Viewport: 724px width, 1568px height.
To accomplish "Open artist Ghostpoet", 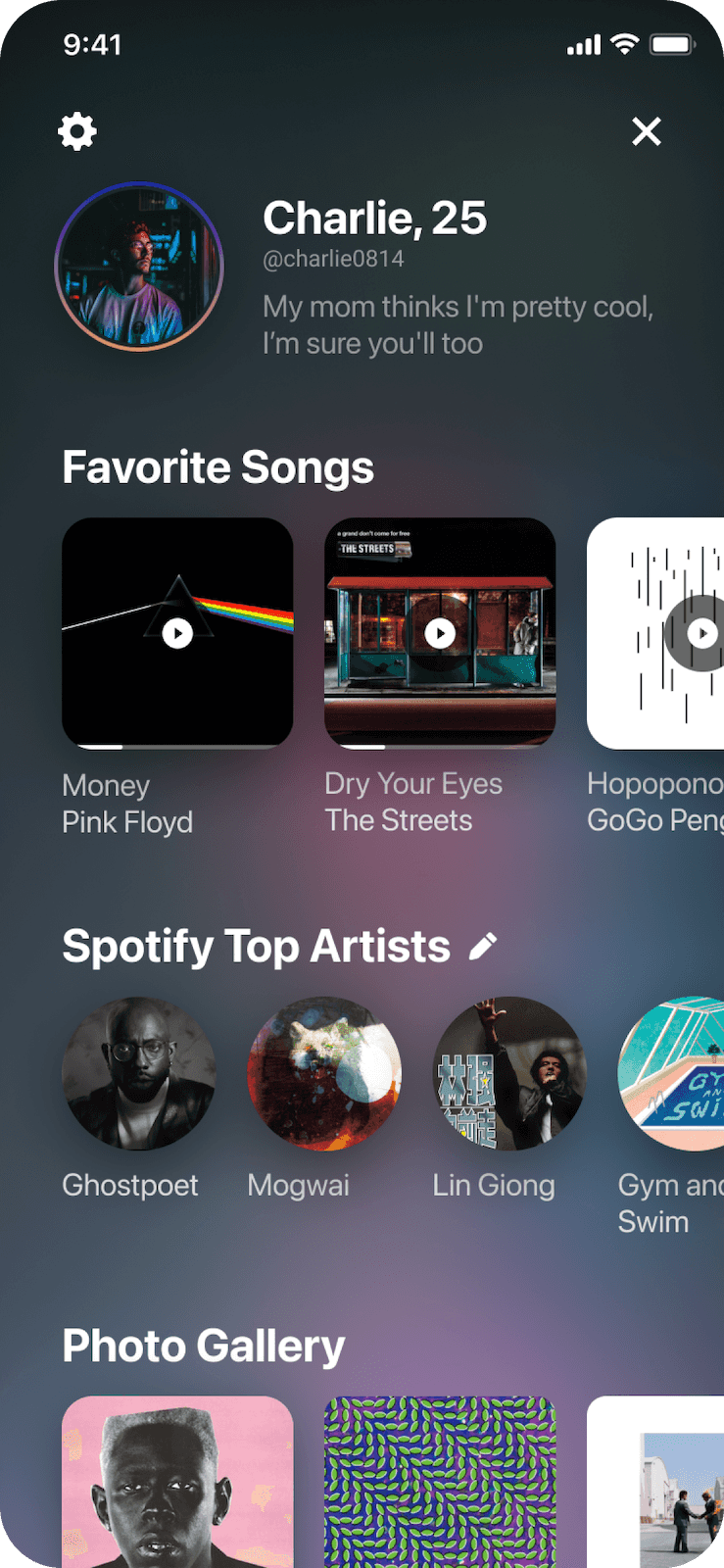I will [139, 1073].
